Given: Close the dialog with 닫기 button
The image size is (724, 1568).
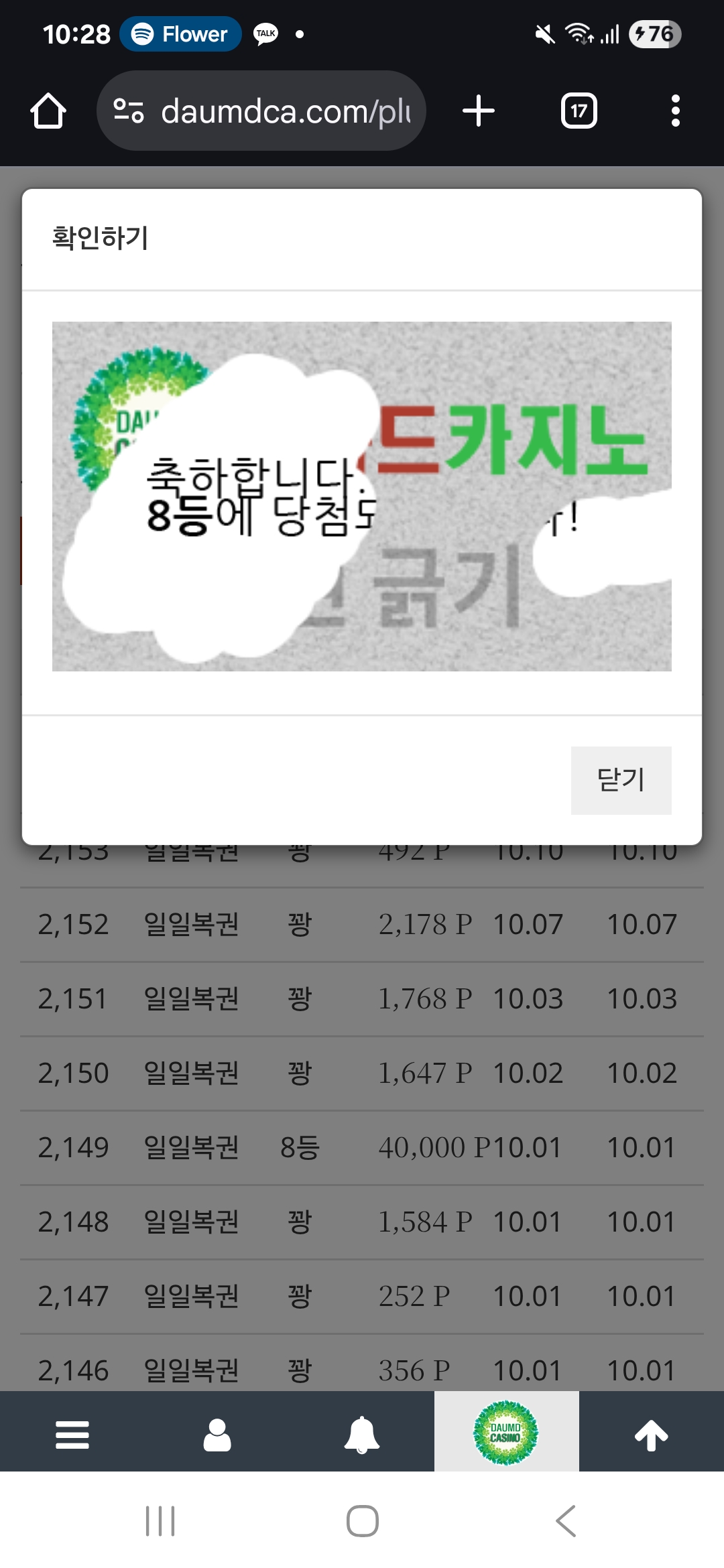Looking at the screenshot, I should [621, 780].
